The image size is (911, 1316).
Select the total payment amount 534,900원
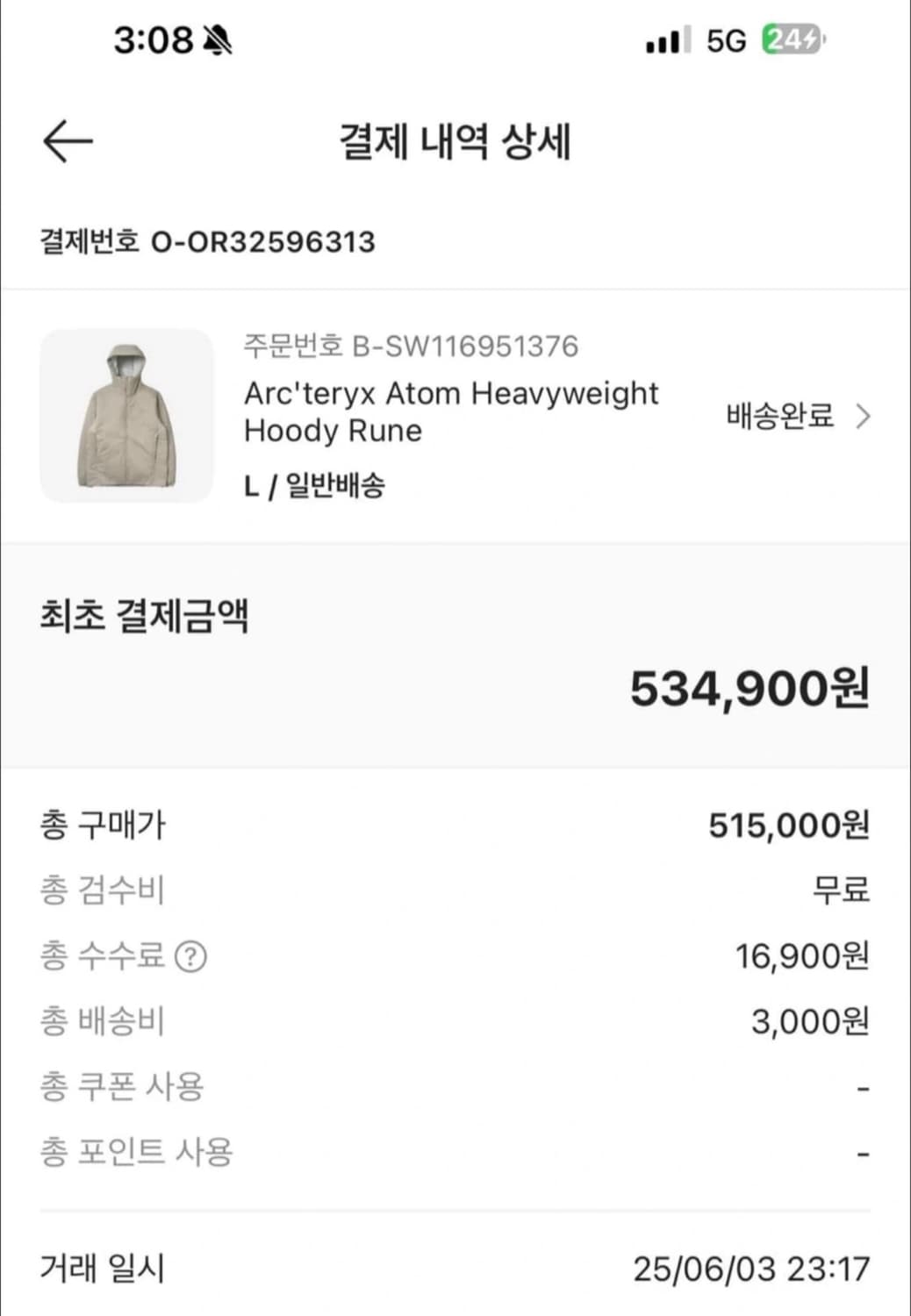pyautogui.click(x=750, y=690)
